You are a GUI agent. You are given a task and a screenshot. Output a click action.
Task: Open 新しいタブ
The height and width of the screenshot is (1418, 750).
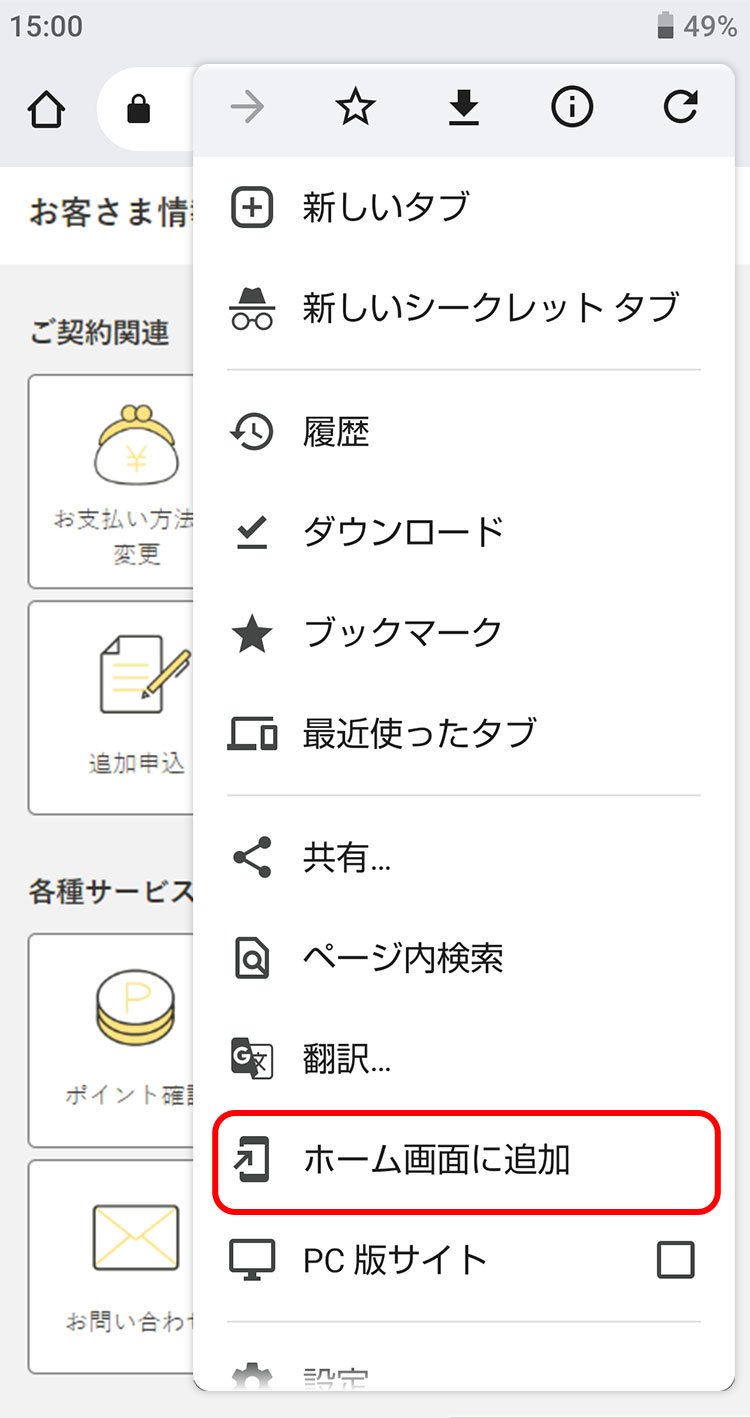[x=464, y=208]
